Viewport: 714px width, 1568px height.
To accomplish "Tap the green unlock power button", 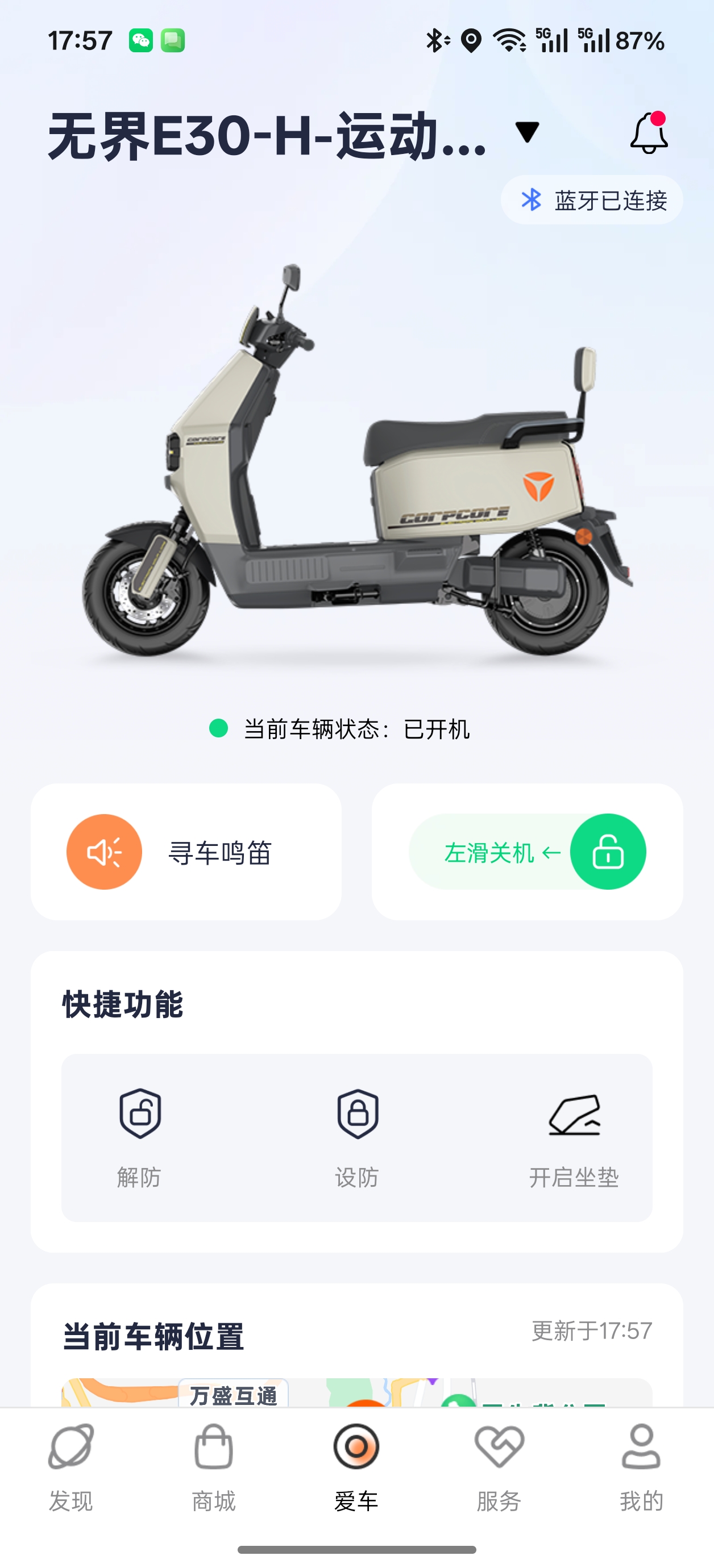I will pyautogui.click(x=607, y=852).
